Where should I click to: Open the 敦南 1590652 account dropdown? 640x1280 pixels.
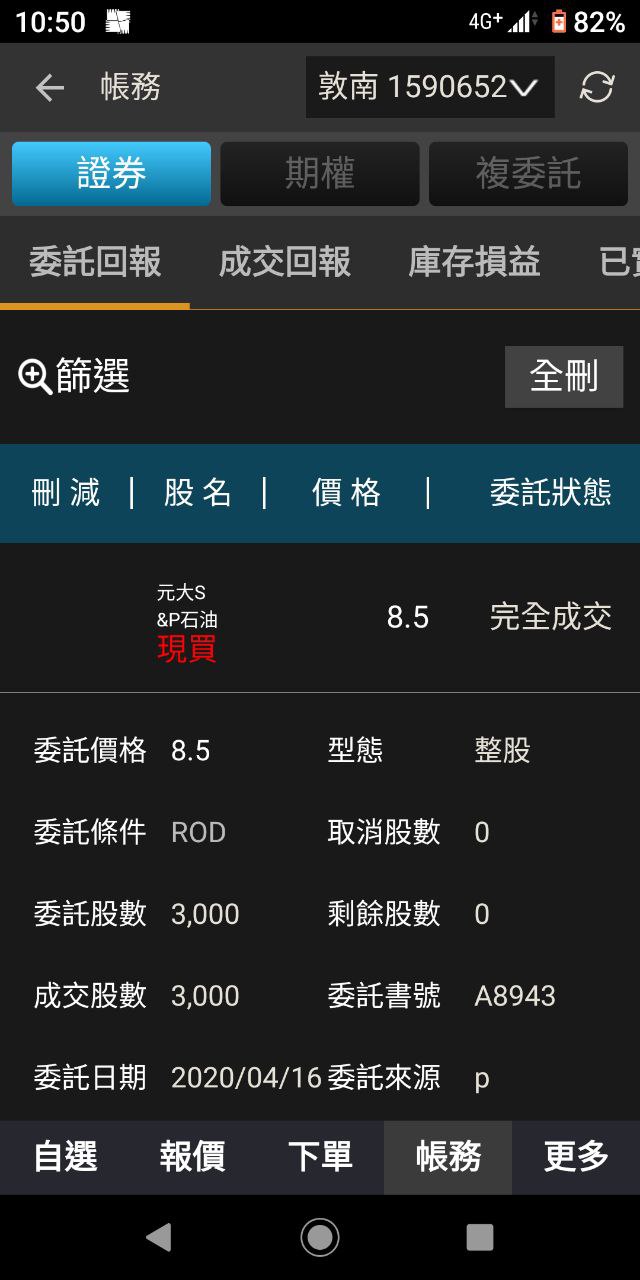pos(429,88)
